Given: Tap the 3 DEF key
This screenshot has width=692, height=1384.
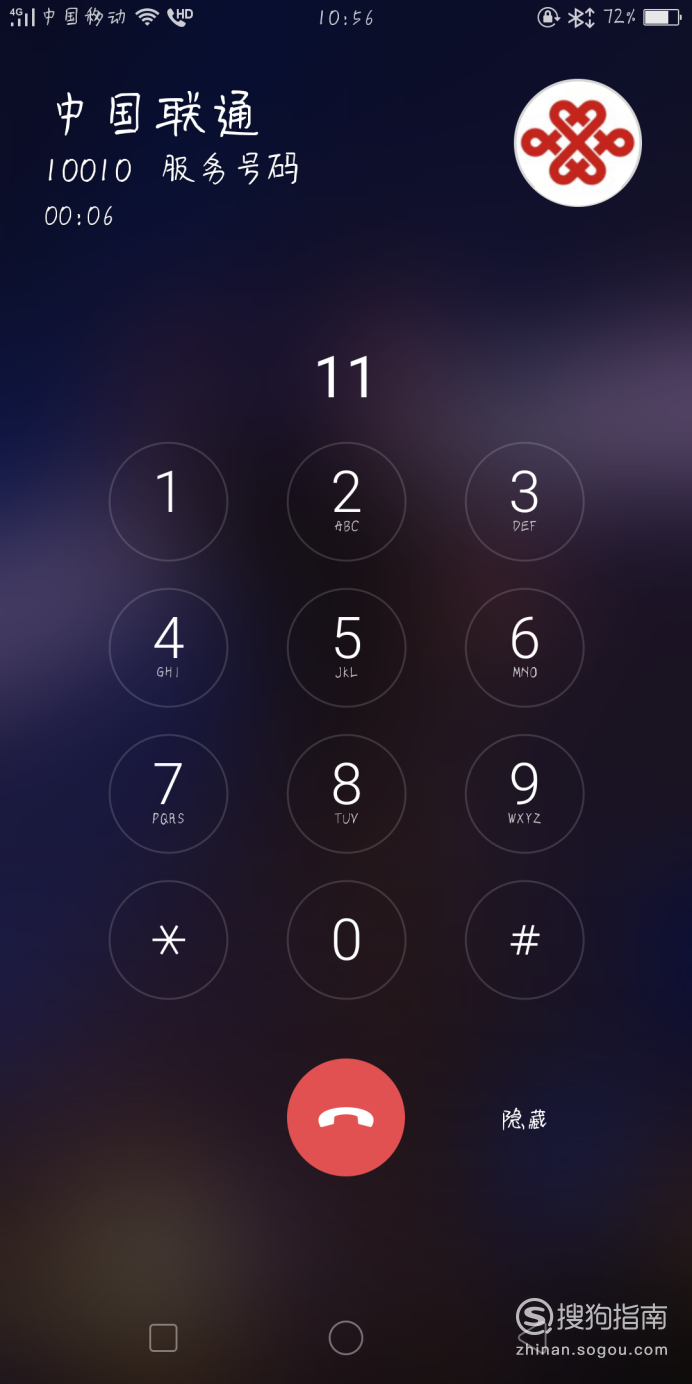Looking at the screenshot, I should click(x=524, y=502).
